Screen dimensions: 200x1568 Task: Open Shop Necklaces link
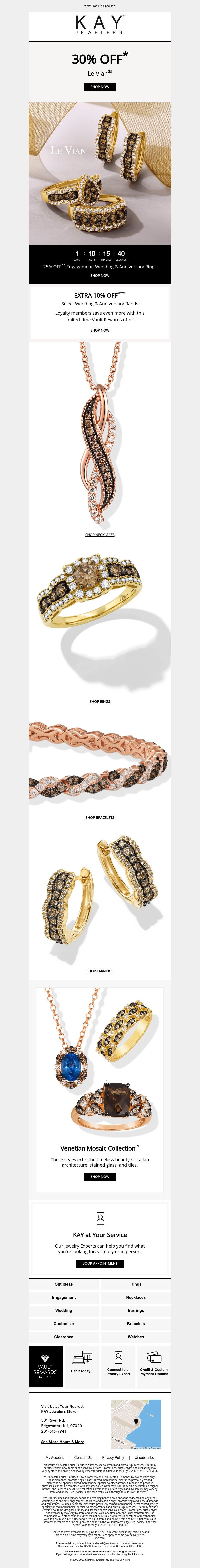[x=100, y=535]
